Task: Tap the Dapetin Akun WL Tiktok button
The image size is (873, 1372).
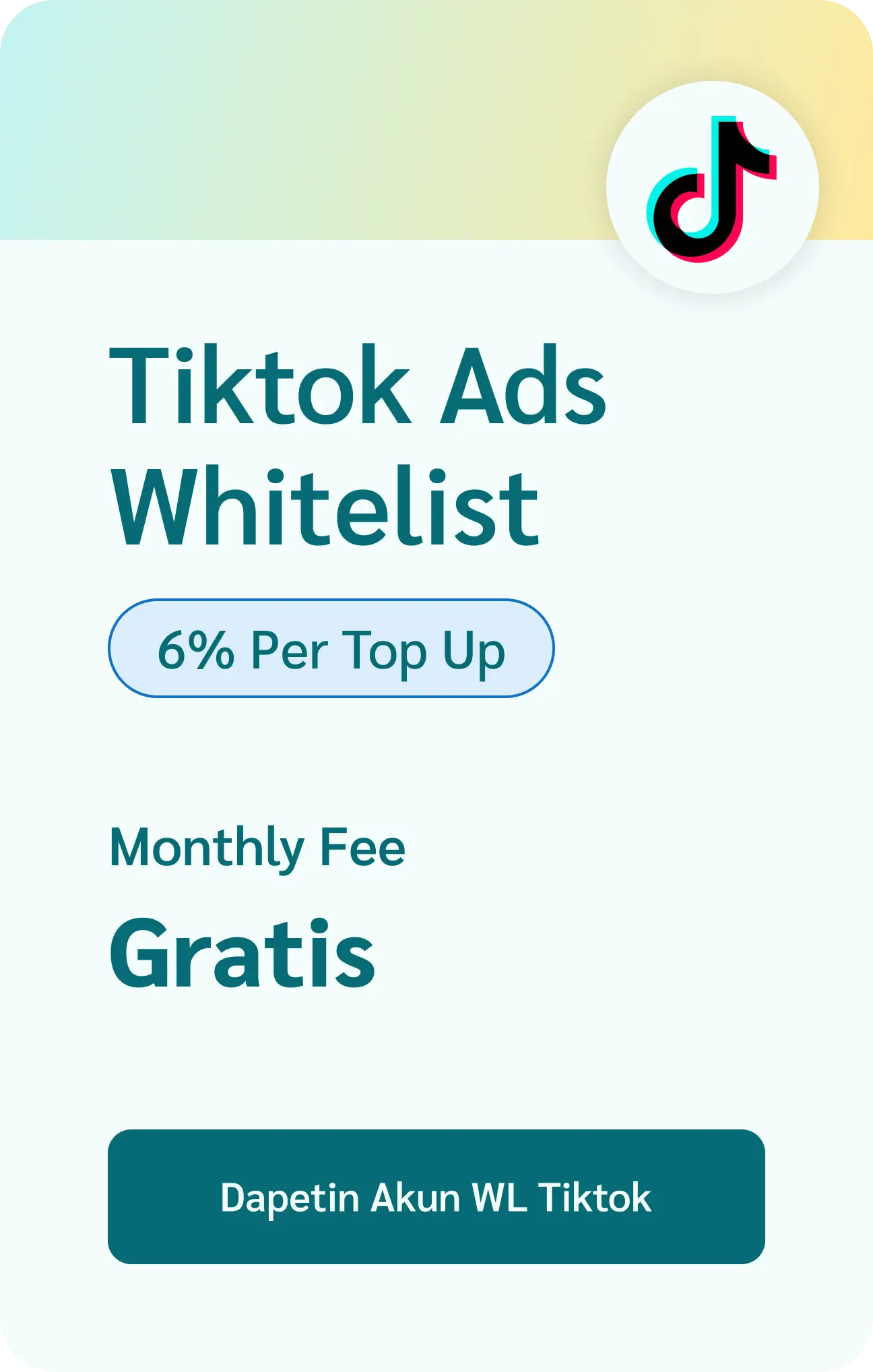Action: tap(436, 1196)
